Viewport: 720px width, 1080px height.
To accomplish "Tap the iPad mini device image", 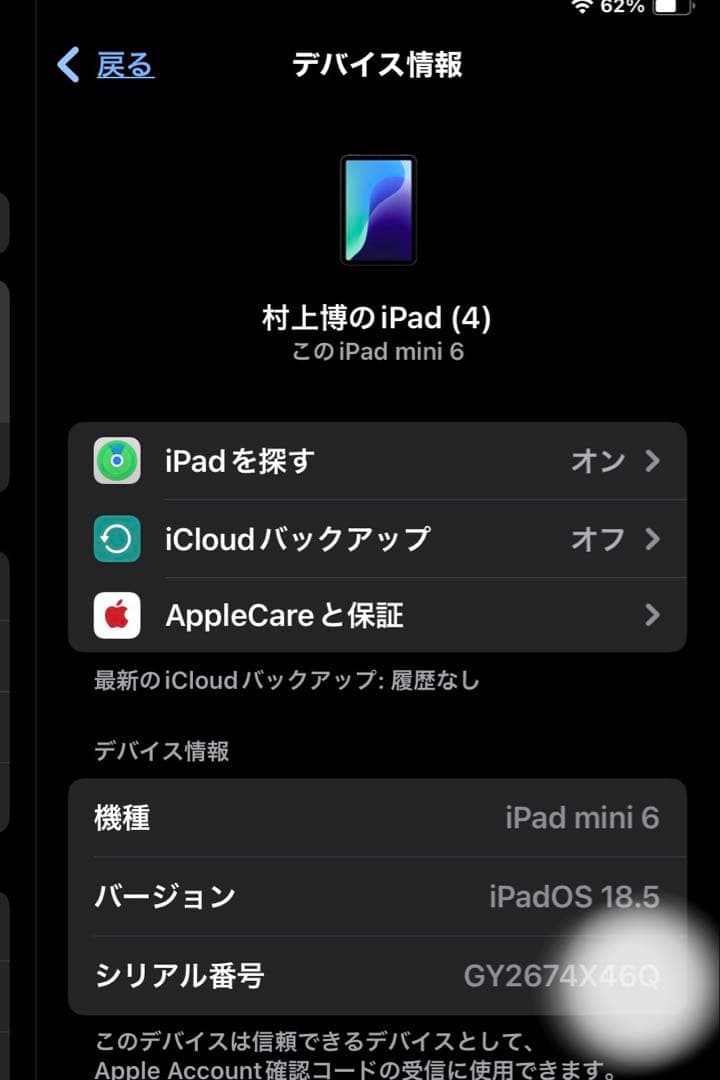I will coord(378,210).
